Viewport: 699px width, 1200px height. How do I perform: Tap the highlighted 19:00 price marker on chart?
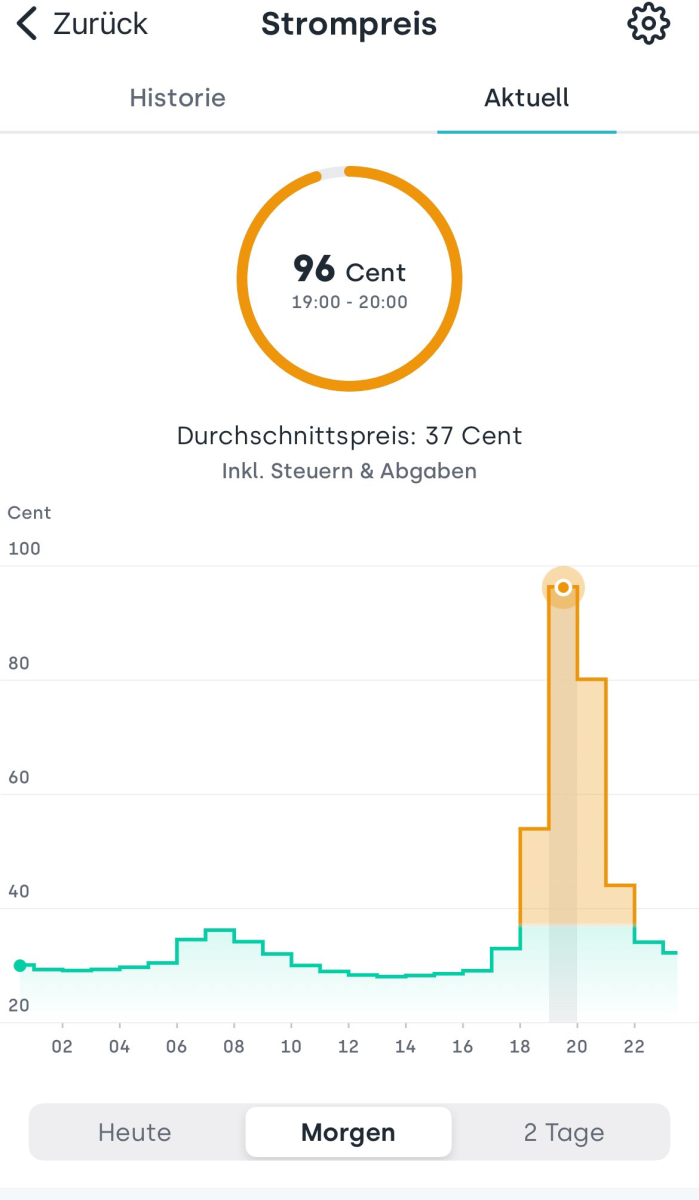click(563, 587)
